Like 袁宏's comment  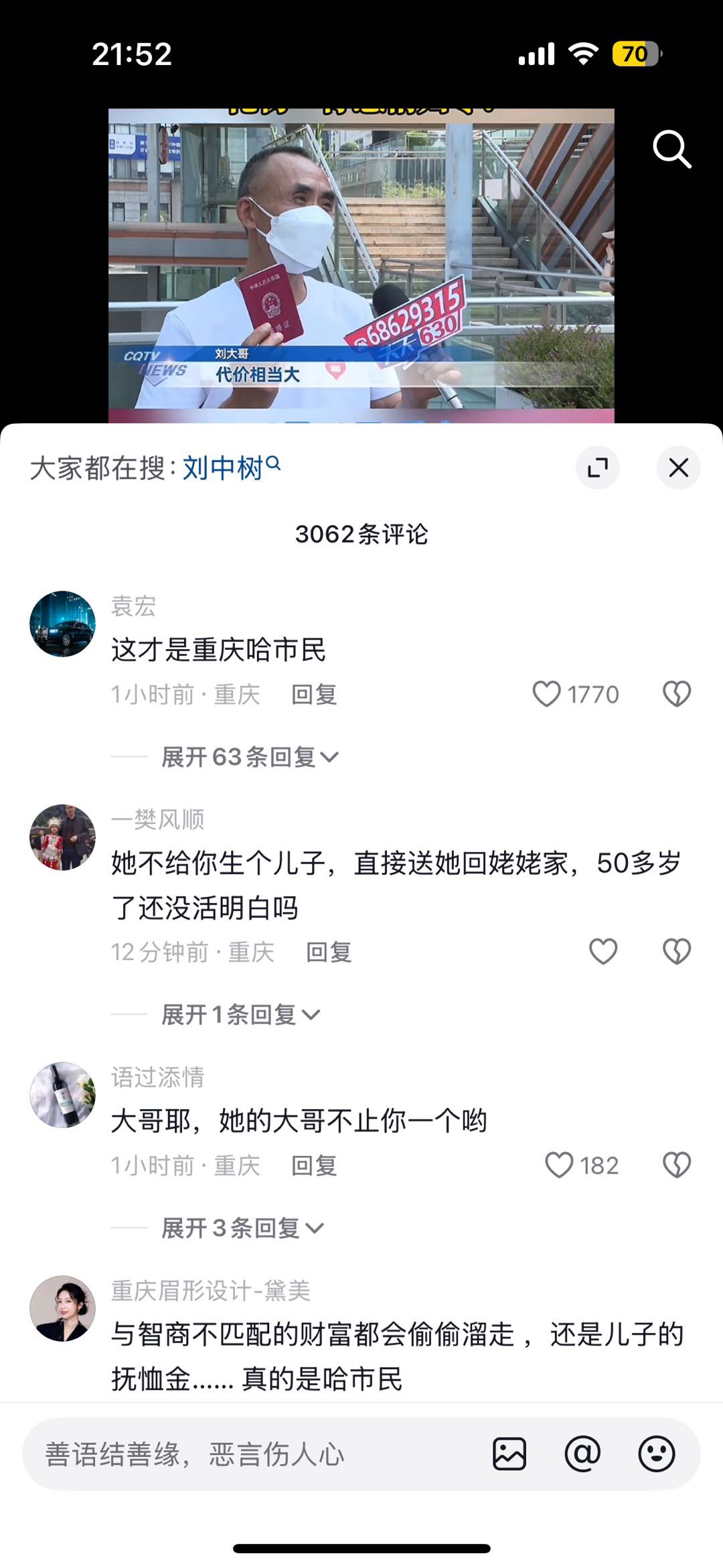[x=547, y=694]
